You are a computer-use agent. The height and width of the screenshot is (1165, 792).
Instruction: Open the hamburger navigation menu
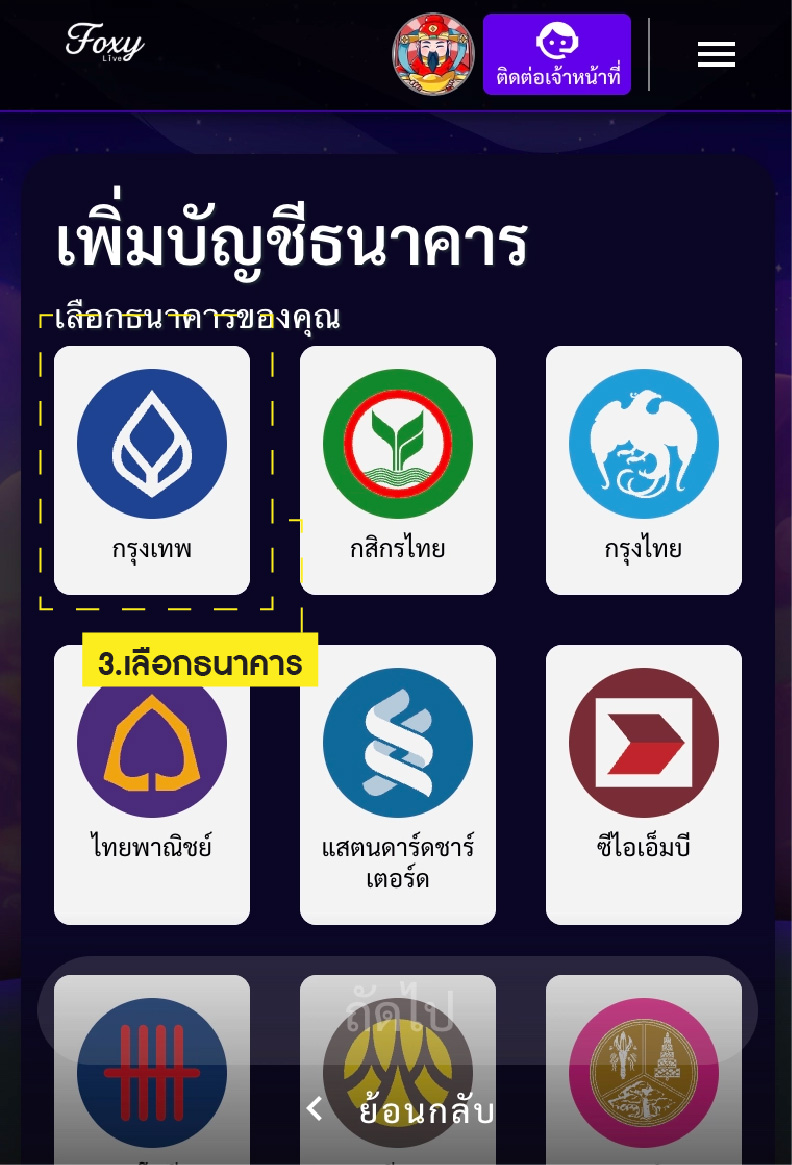tap(716, 55)
